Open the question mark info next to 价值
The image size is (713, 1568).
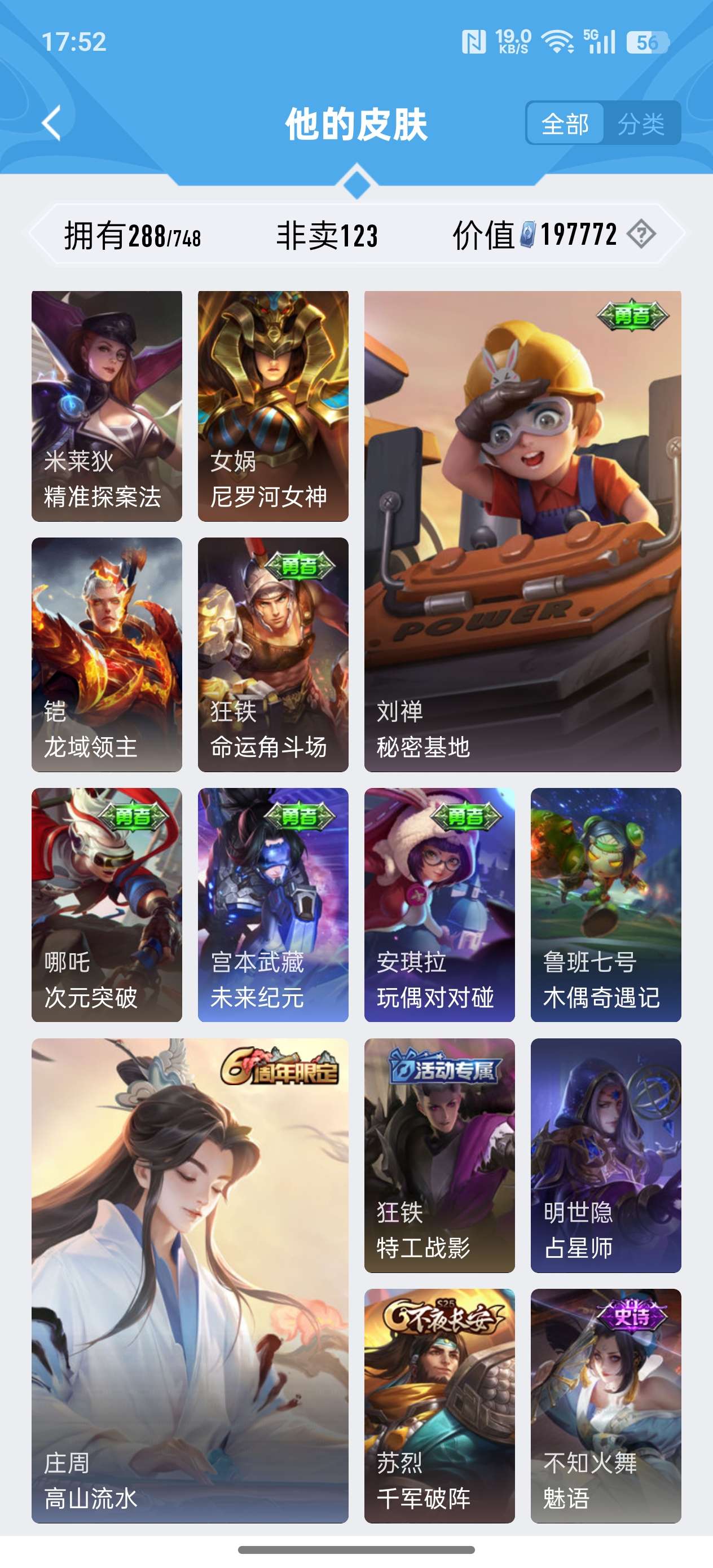click(641, 234)
